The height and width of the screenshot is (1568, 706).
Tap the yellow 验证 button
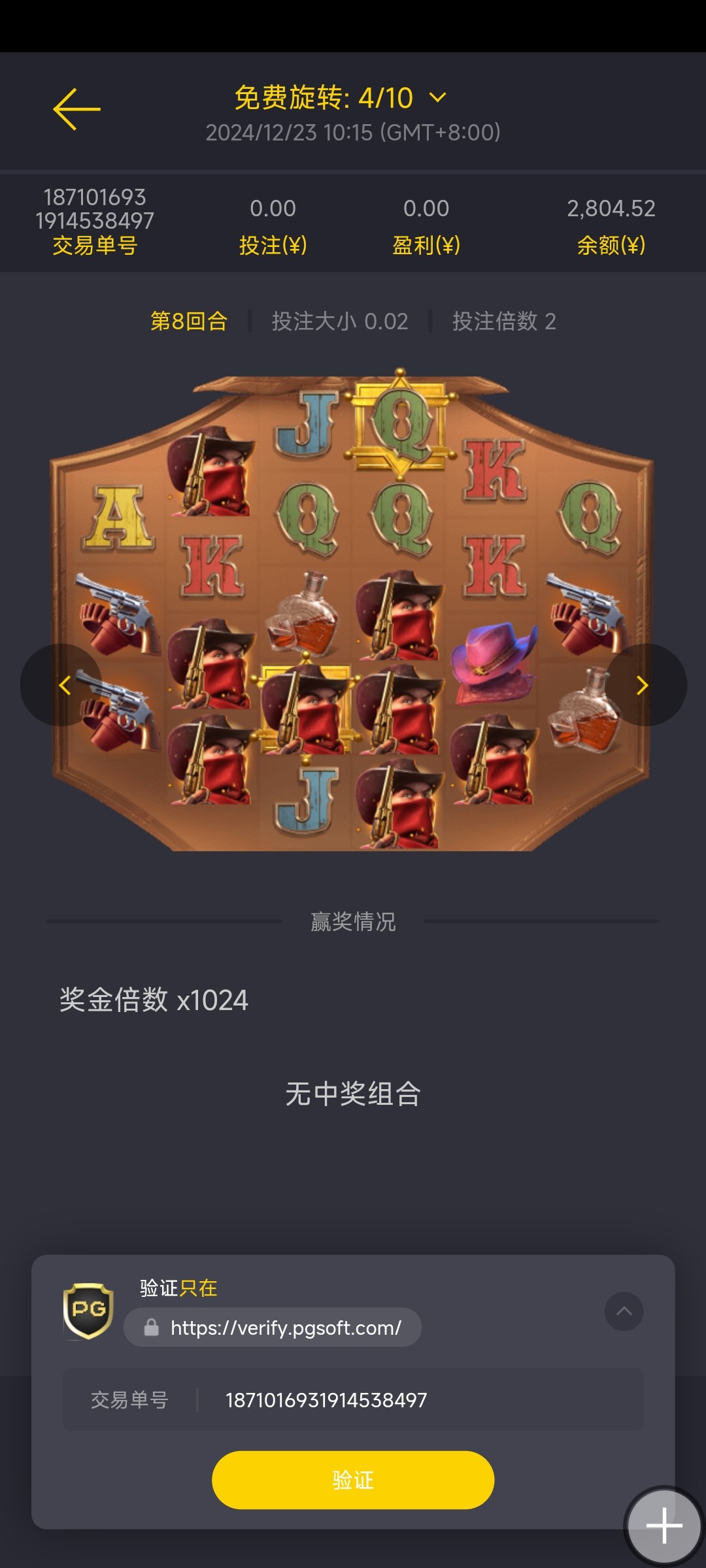353,1480
